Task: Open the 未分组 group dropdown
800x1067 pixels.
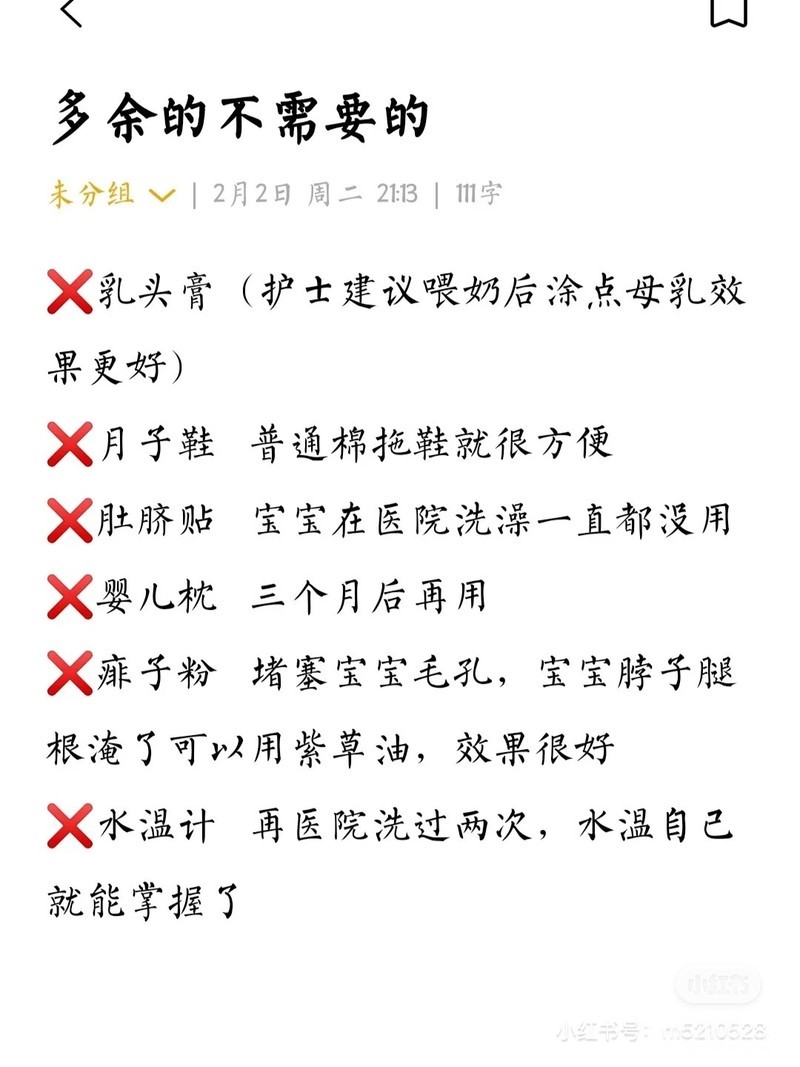Action: tap(112, 194)
